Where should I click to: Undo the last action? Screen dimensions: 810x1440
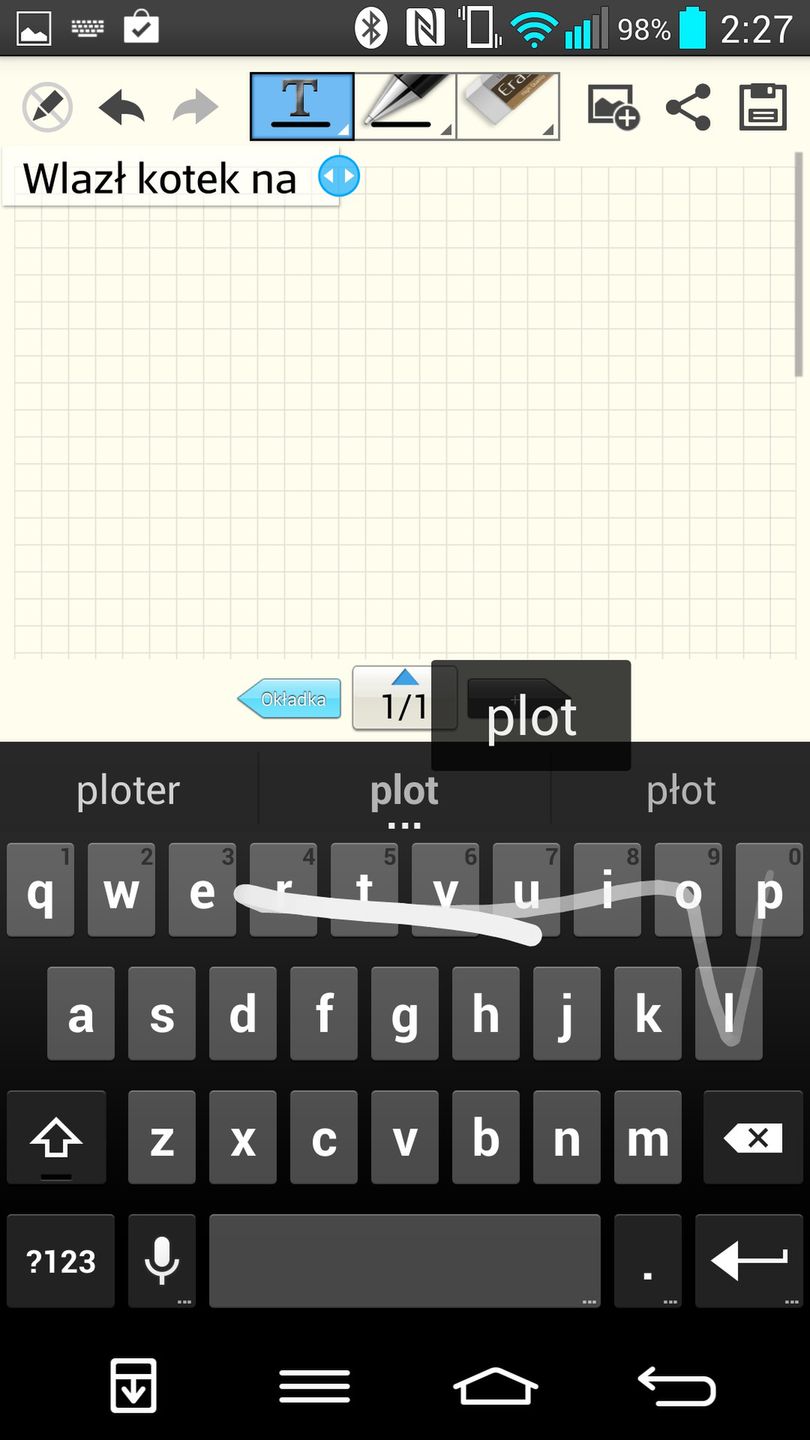122,107
